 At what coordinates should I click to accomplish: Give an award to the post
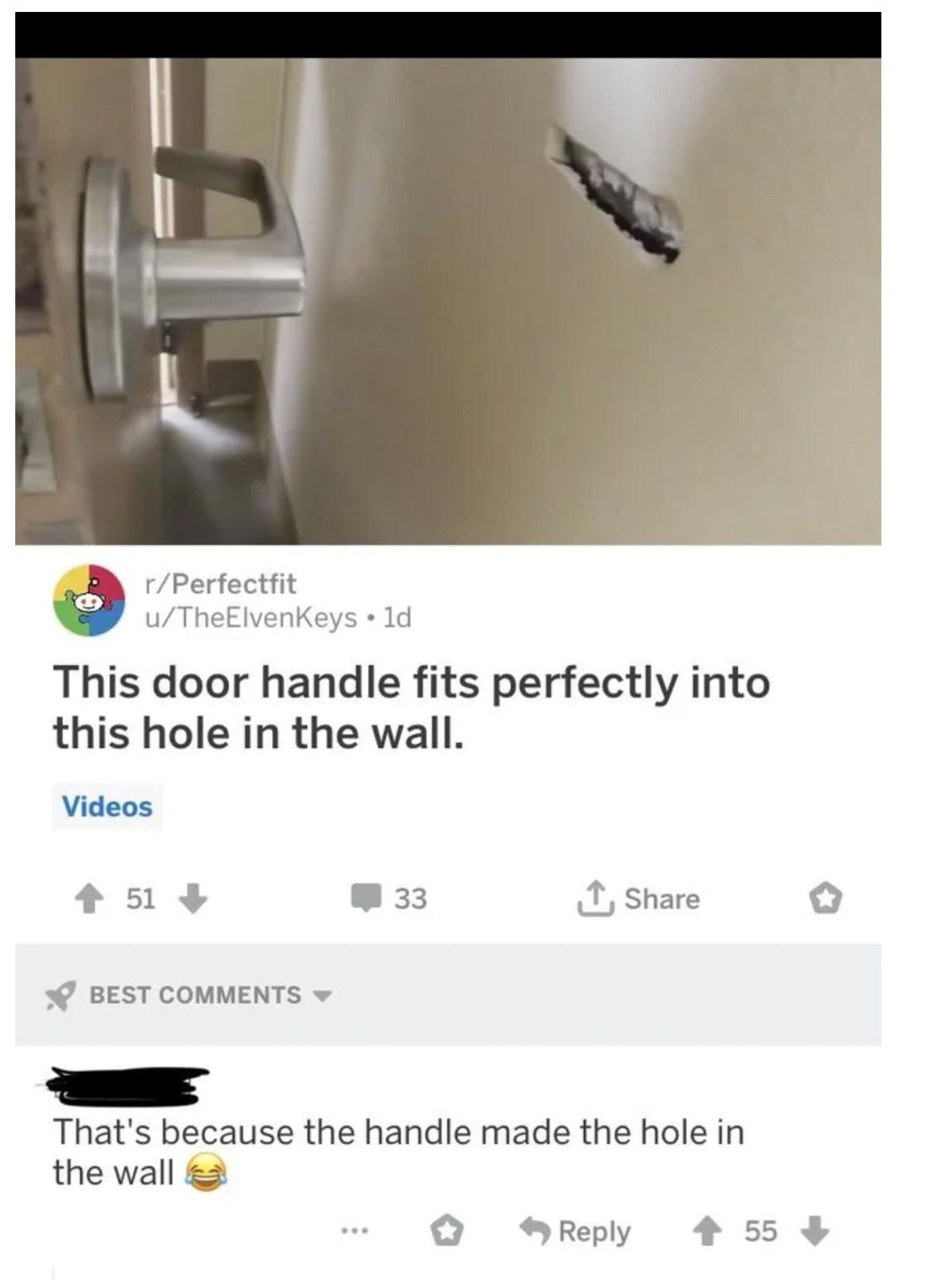[x=825, y=899]
